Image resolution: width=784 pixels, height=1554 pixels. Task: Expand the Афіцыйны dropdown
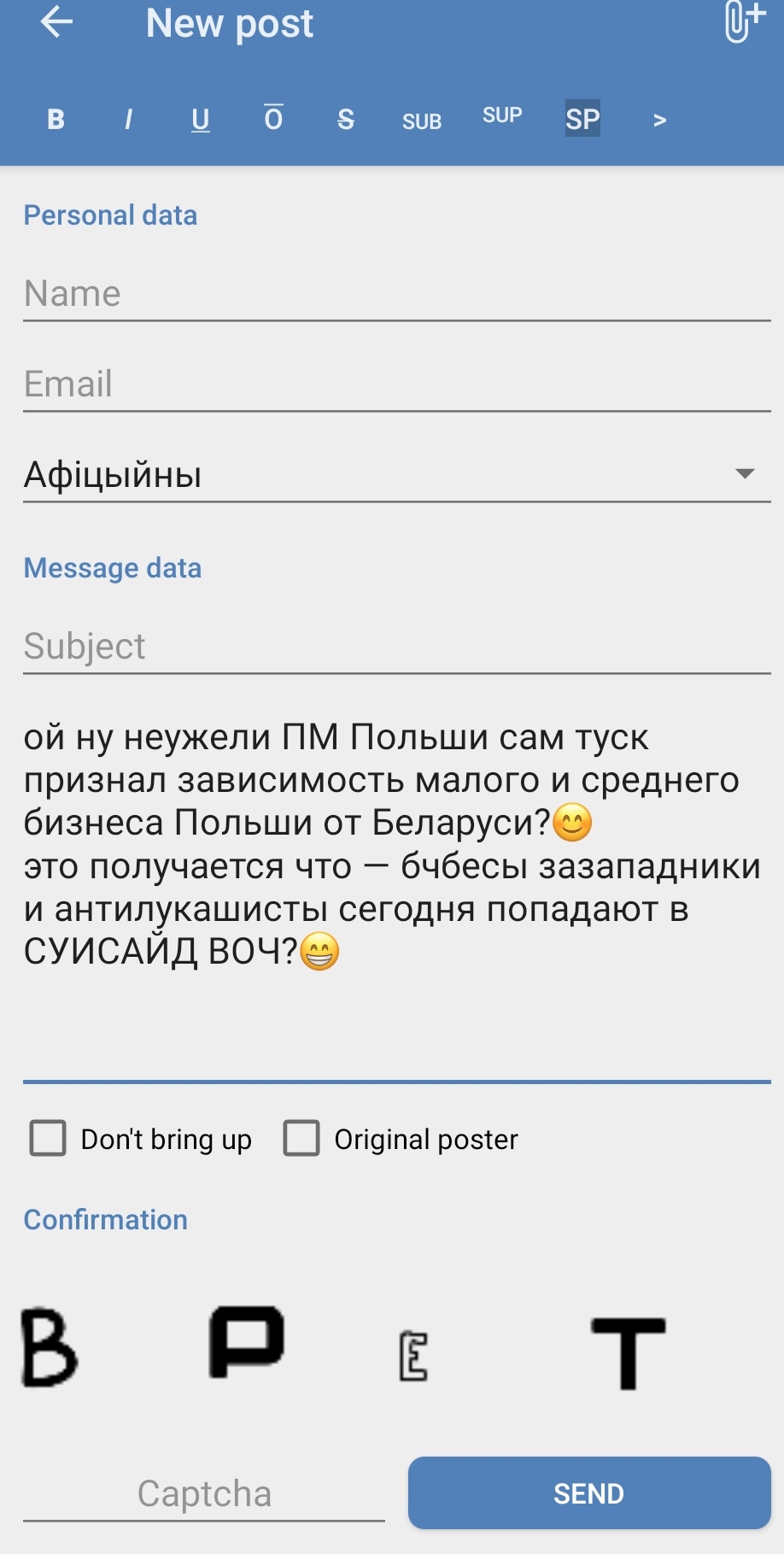click(x=396, y=474)
